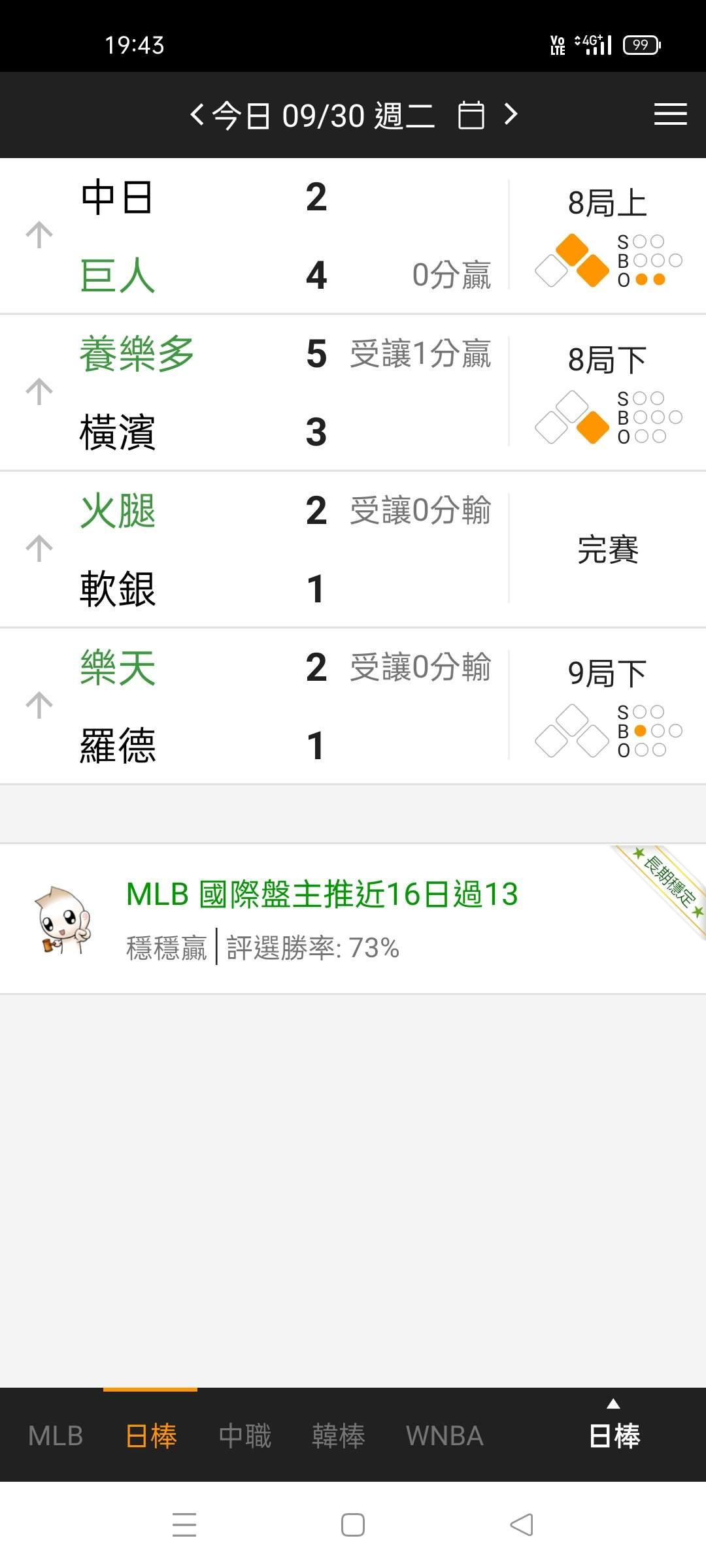Image resolution: width=706 pixels, height=1568 pixels.
Task: Go to the next day's scores
Action: tap(511, 115)
